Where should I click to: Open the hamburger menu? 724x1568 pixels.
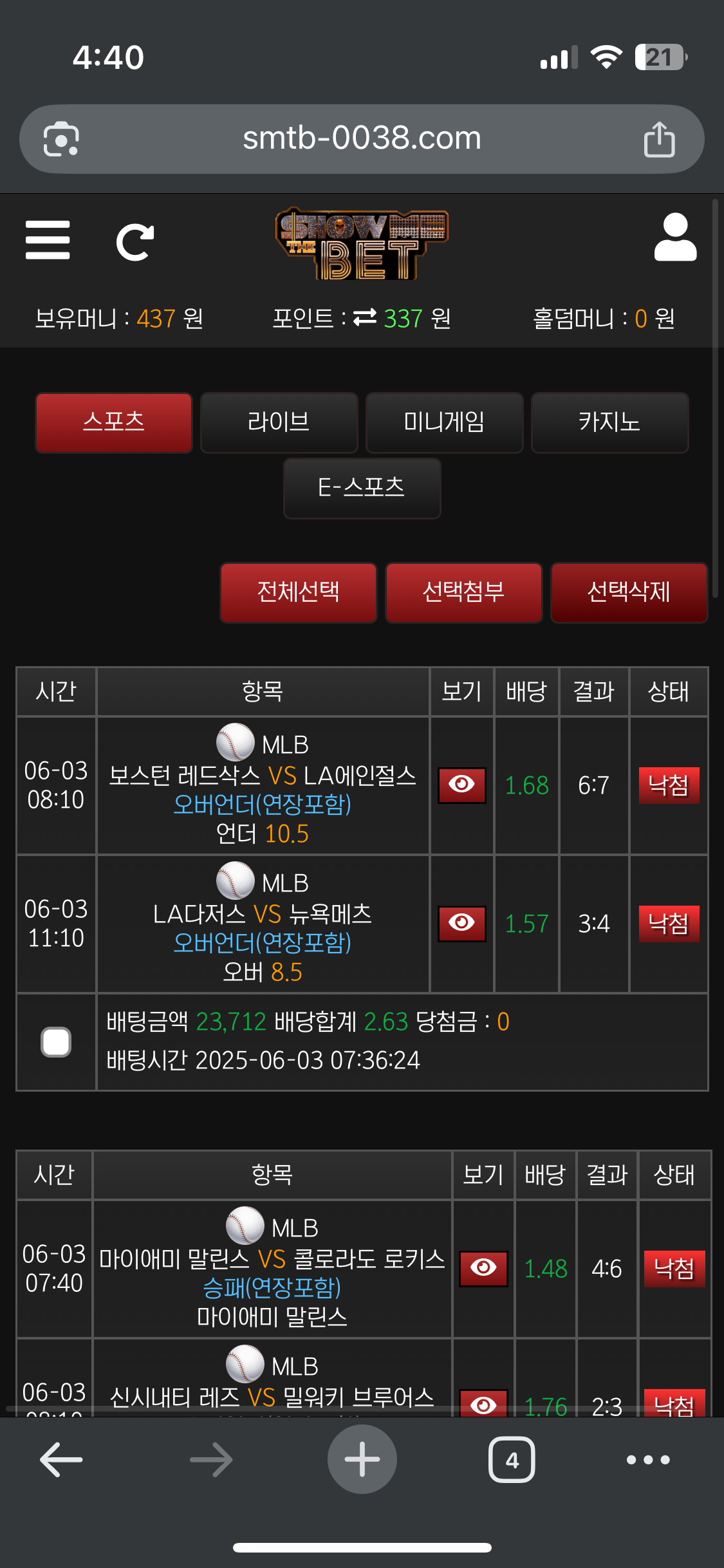pyautogui.click(x=48, y=240)
